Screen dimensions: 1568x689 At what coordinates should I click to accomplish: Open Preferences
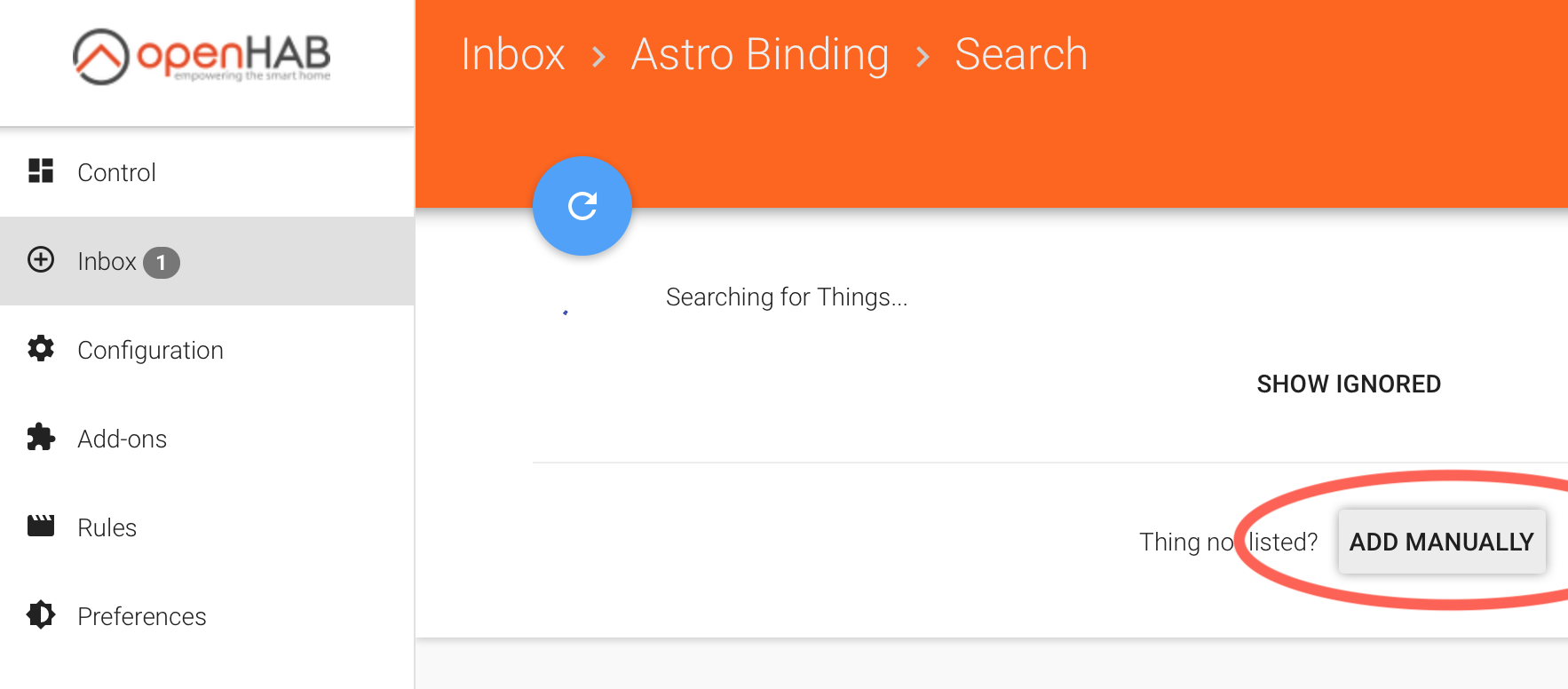click(141, 616)
